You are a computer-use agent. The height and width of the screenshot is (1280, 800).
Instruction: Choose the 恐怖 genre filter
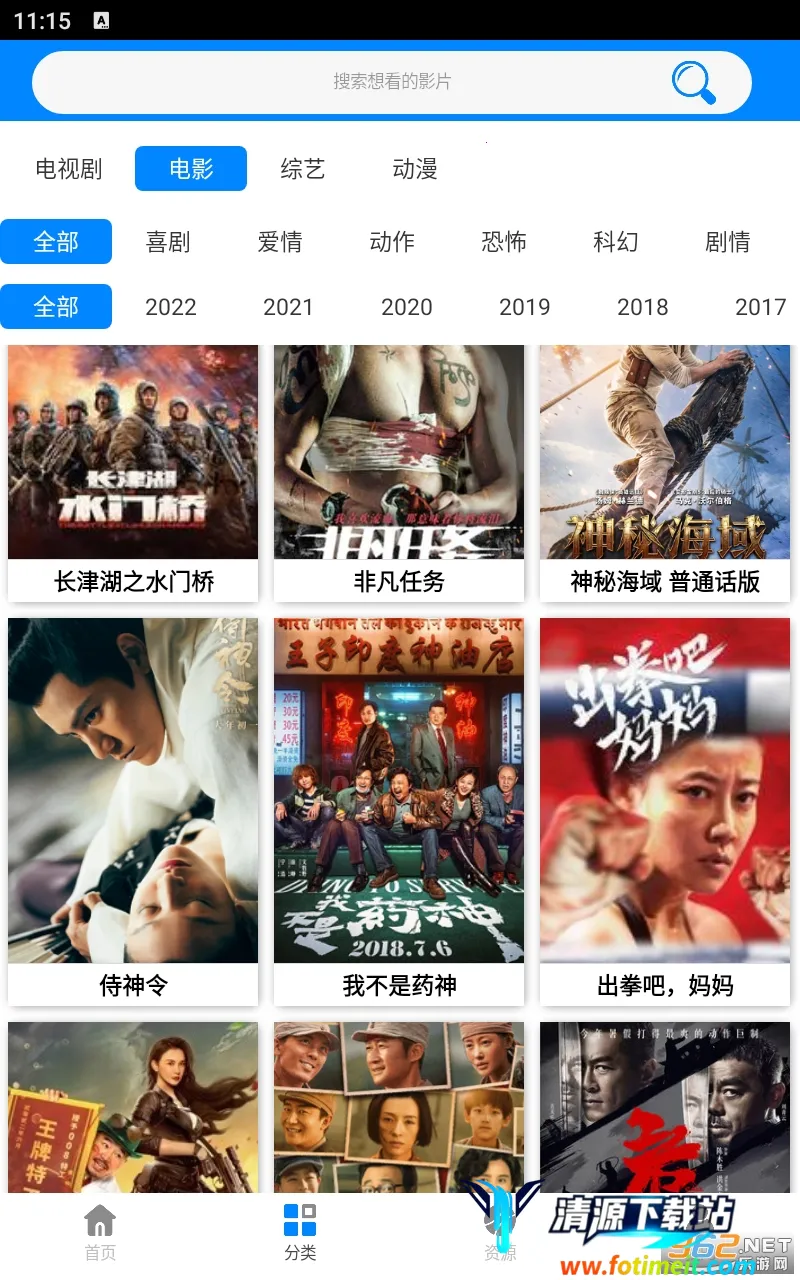(504, 242)
